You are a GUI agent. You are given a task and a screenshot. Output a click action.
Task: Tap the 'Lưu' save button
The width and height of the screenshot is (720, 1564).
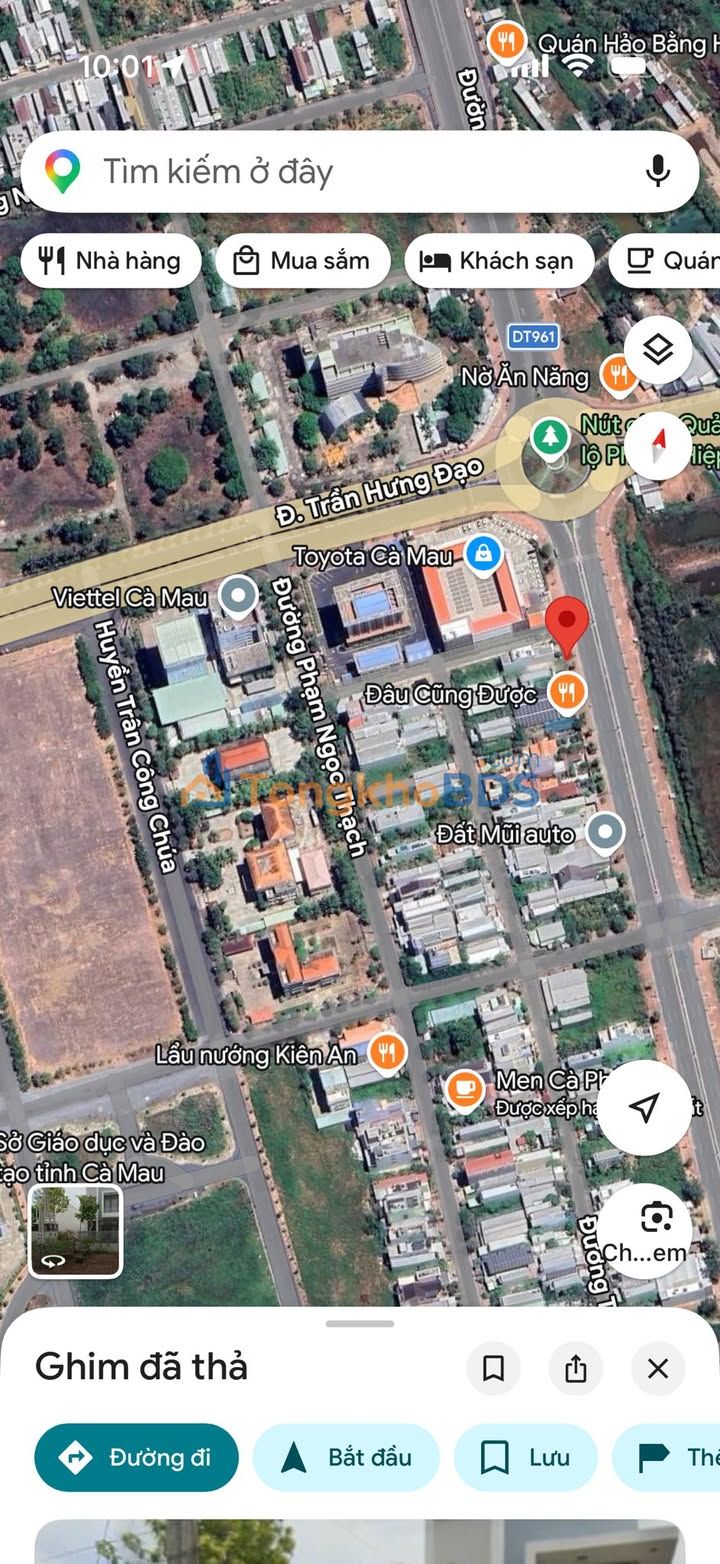[x=525, y=1457]
